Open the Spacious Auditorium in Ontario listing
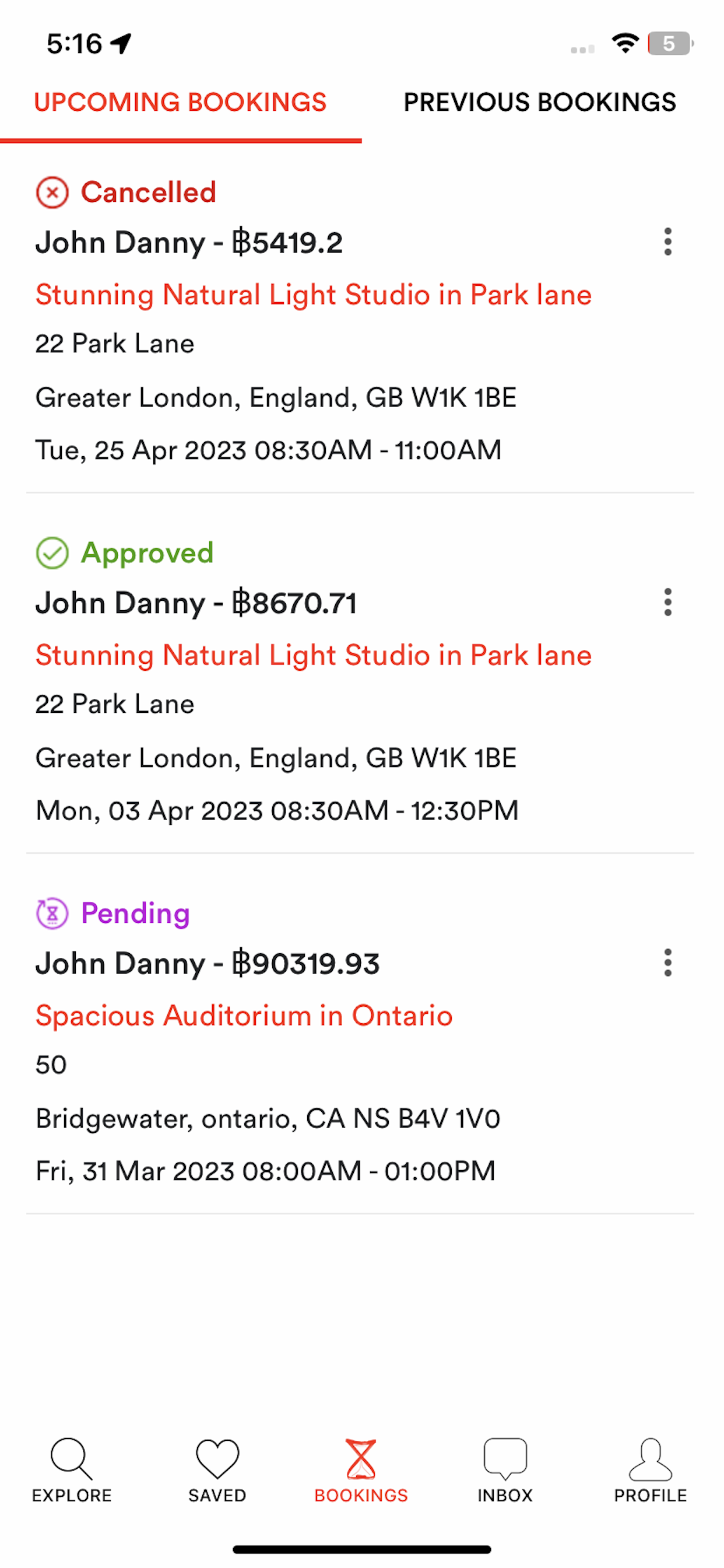Screen dimensions: 724x1568 coord(244,1016)
